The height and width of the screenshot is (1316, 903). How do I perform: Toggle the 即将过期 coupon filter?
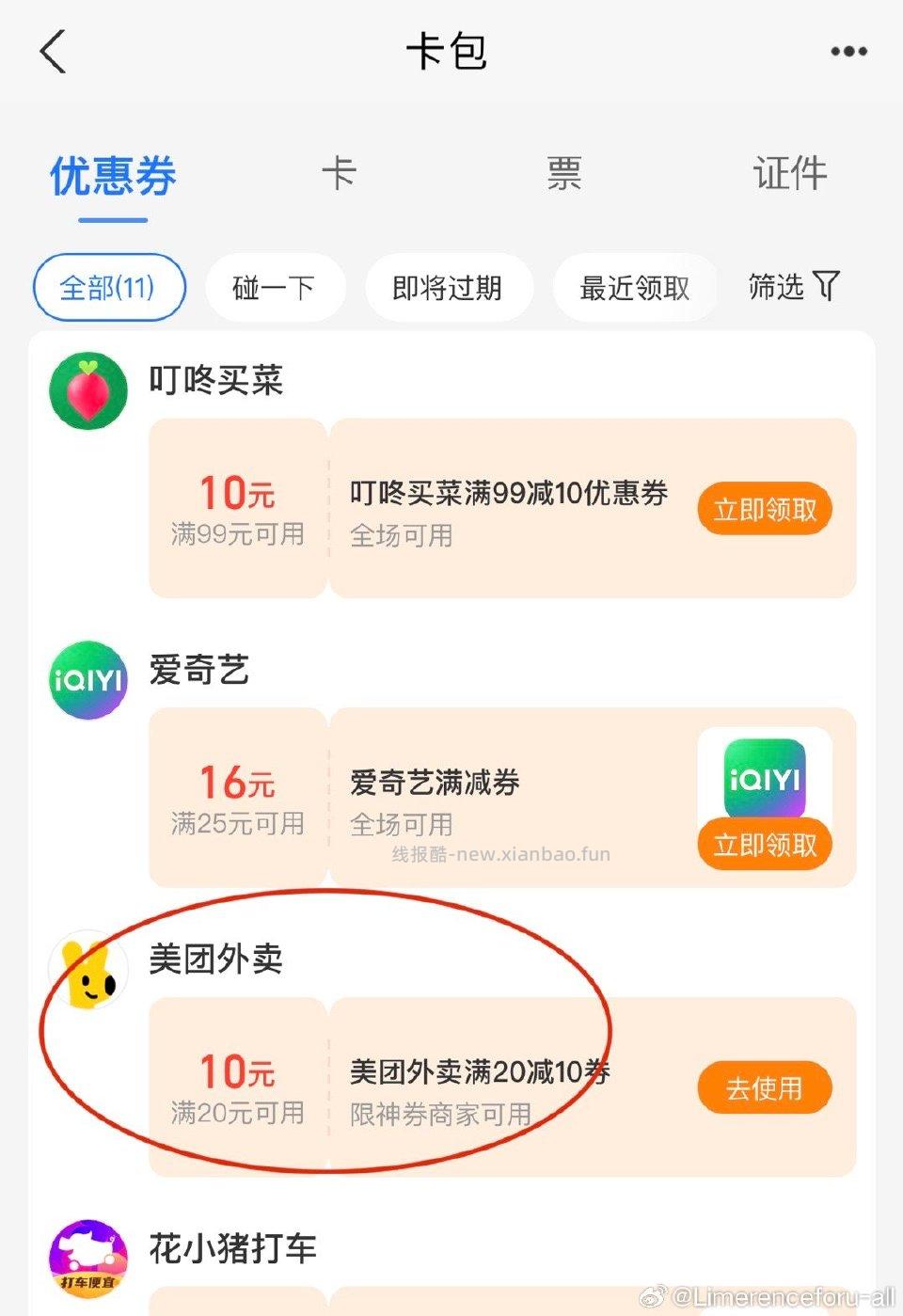[449, 288]
